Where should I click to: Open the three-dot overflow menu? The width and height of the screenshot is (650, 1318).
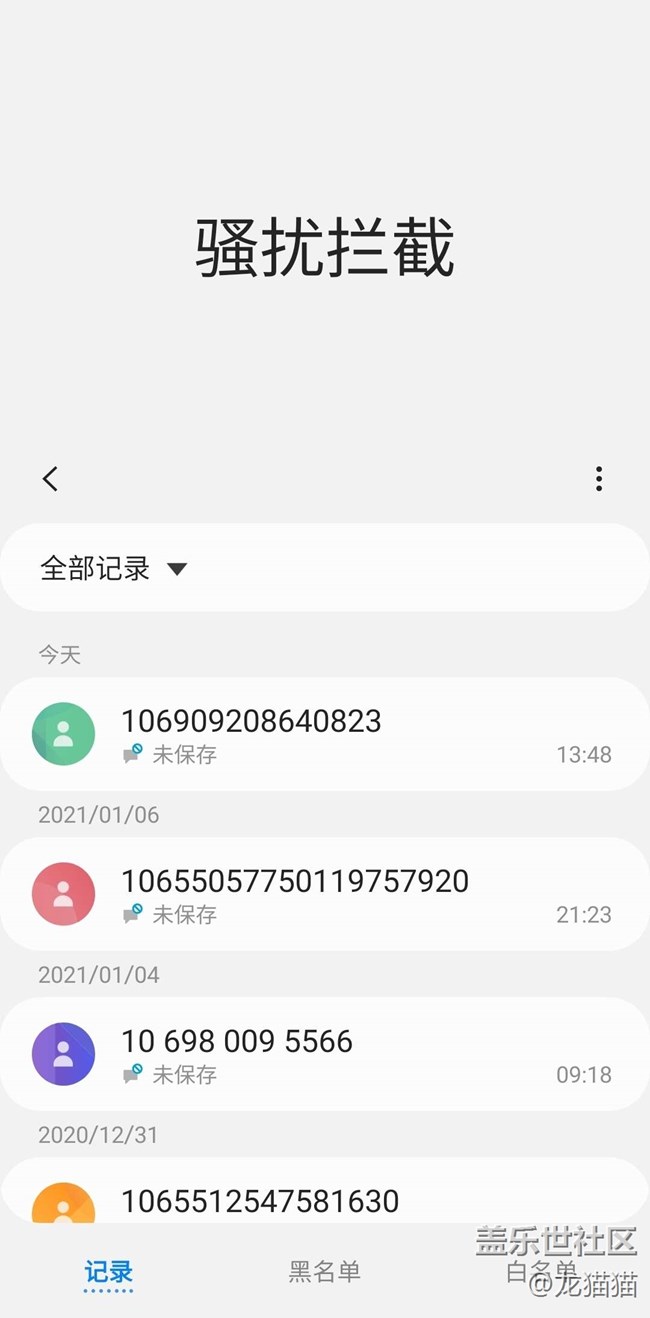tap(598, 479)
